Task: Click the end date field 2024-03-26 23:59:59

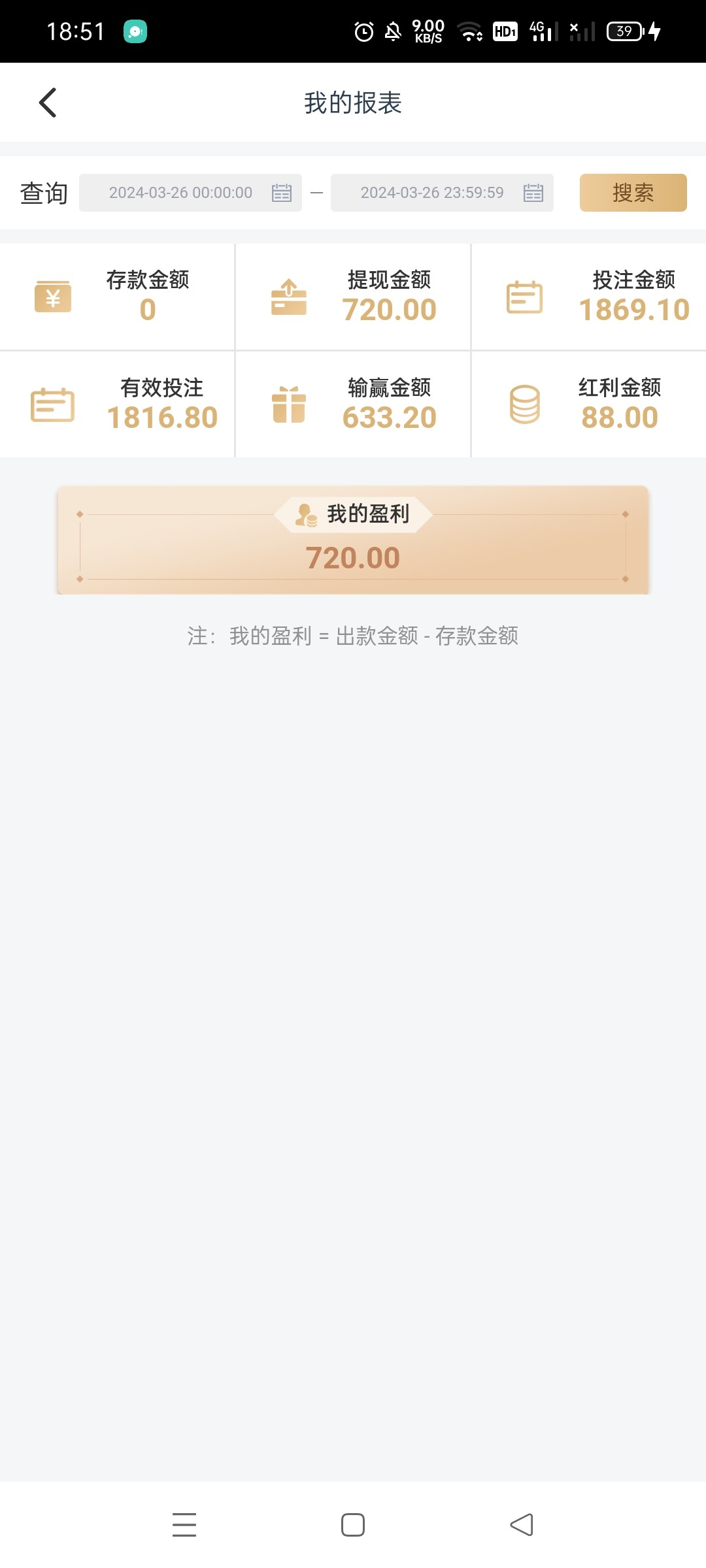Action: tap(433, 192)
